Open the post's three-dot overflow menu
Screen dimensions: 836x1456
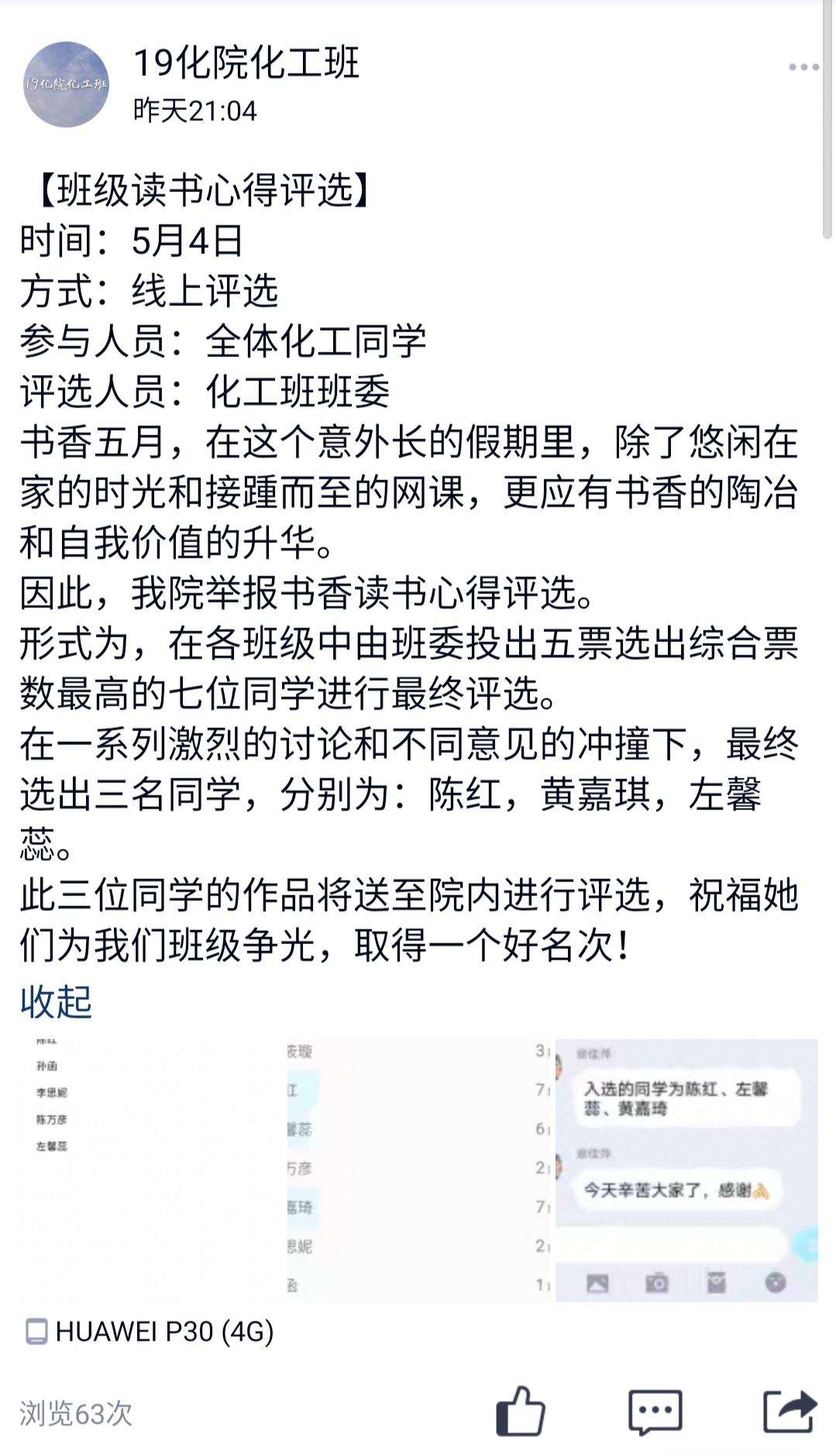point(803,67)
